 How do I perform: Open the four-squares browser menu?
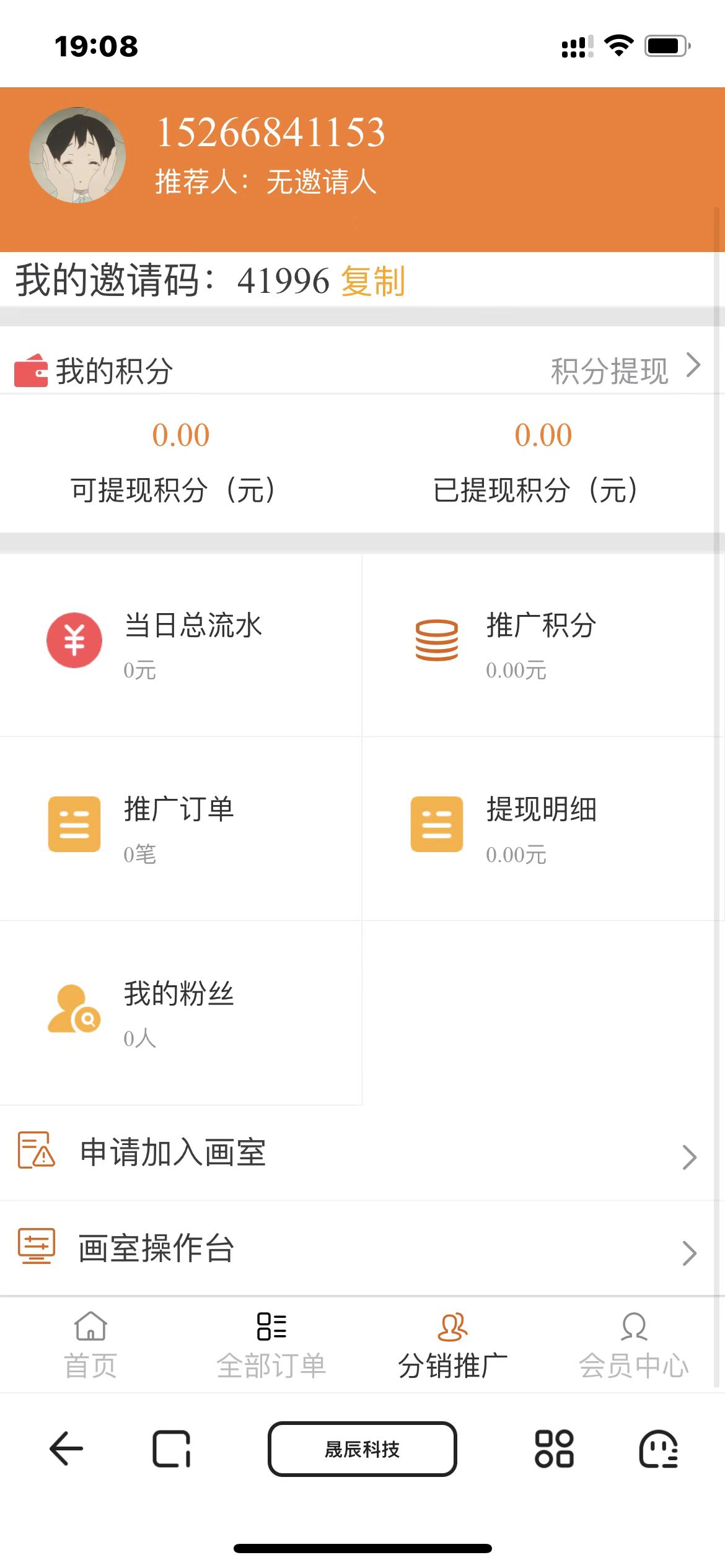(554, 1449)
